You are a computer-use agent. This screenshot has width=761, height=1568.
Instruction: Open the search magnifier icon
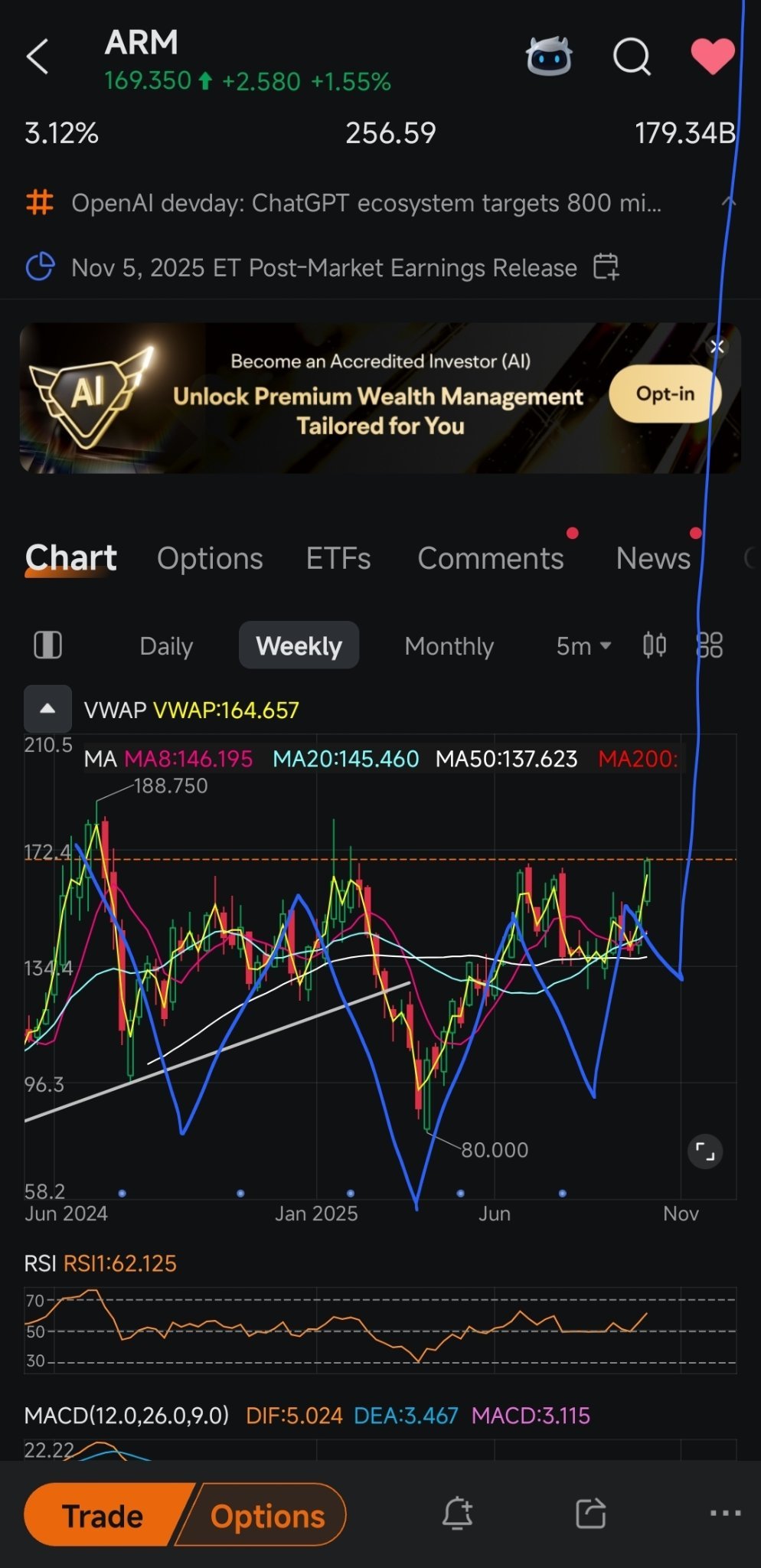pos(632,56)
